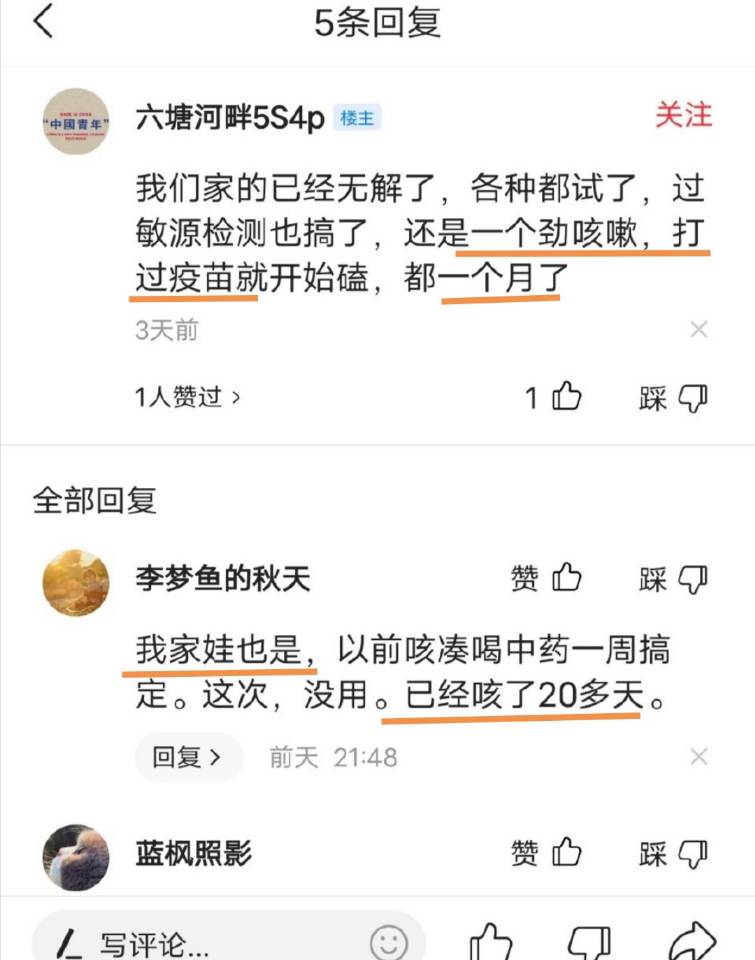
Task: Go back from the replies page
Action: pyautogui.click(x=43, y=22)
